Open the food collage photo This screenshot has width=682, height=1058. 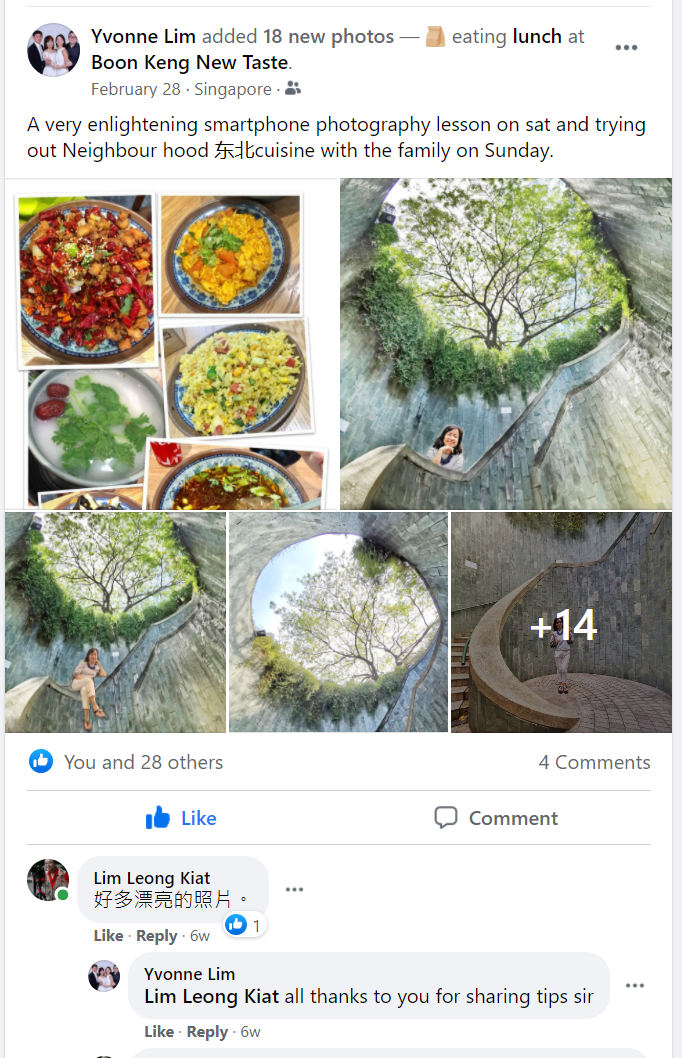[x=170, y=344]
